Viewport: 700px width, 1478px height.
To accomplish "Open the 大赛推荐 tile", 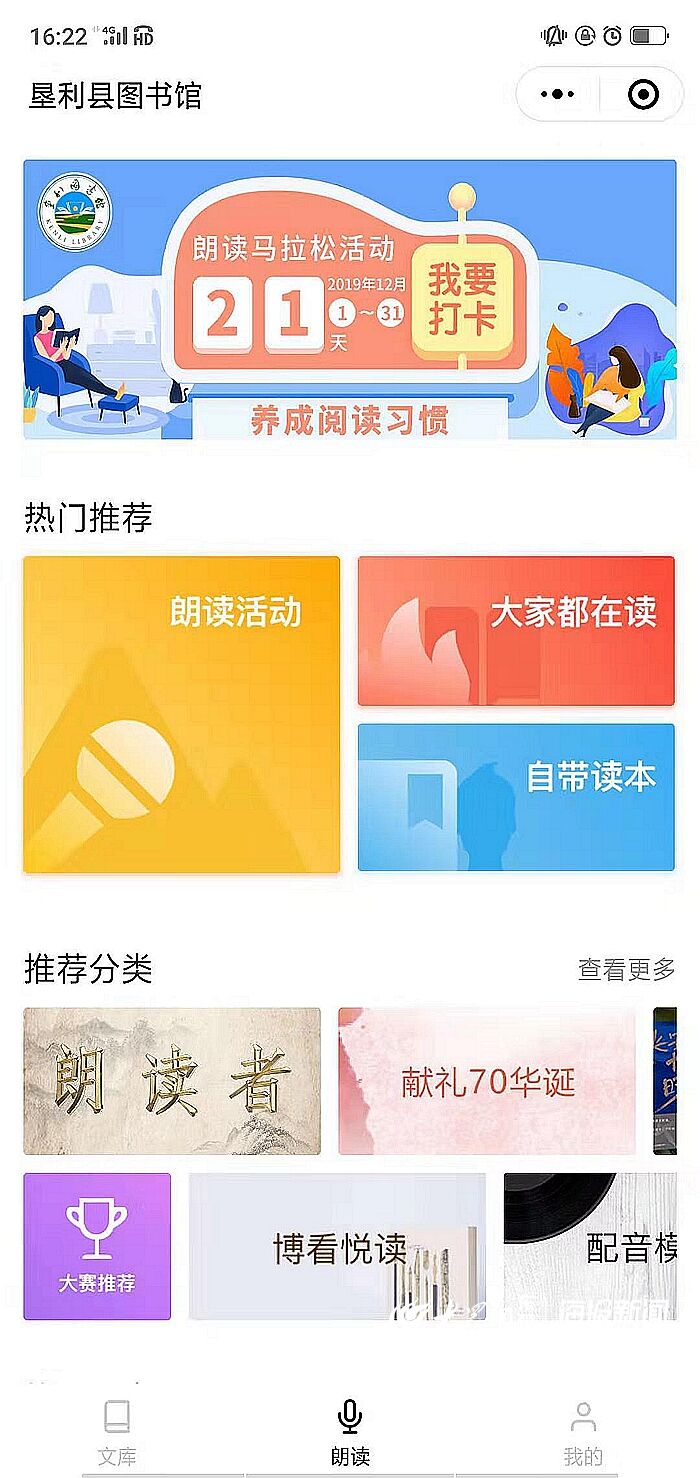I will (x=97, y=1246).
